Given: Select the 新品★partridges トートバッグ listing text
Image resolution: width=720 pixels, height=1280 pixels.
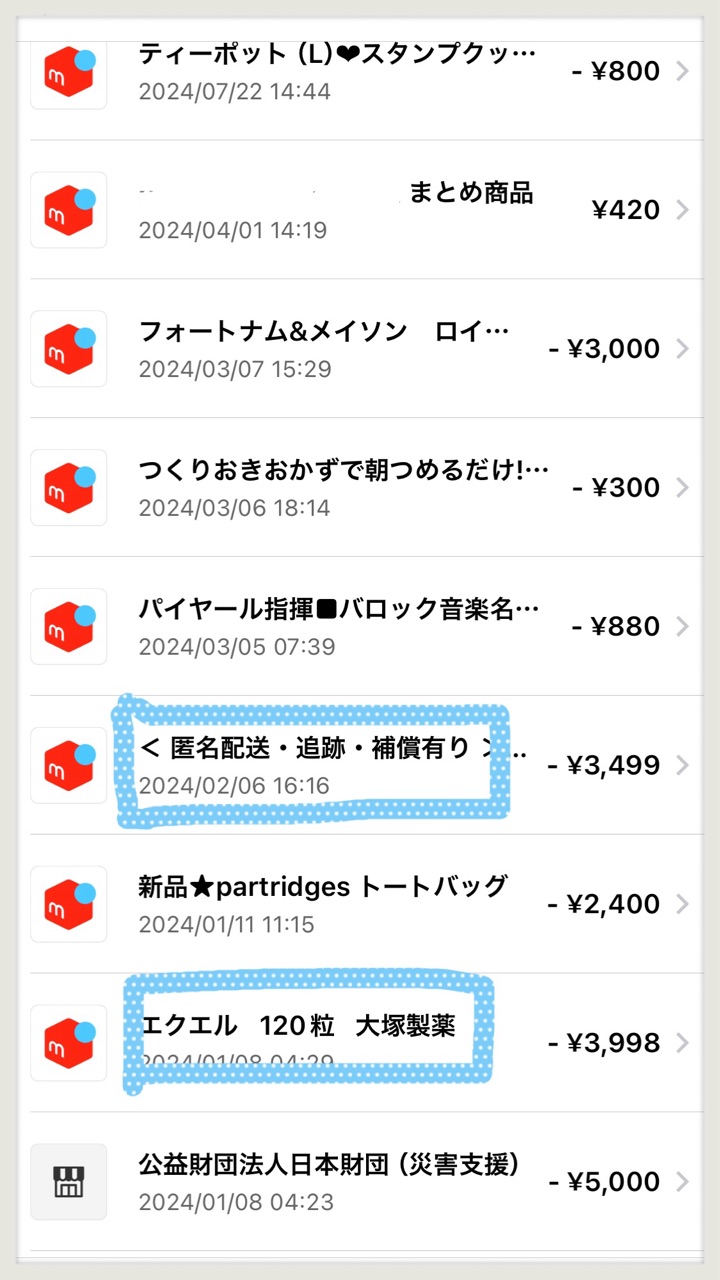Looking at the screenshot, I should click(322, 886).
